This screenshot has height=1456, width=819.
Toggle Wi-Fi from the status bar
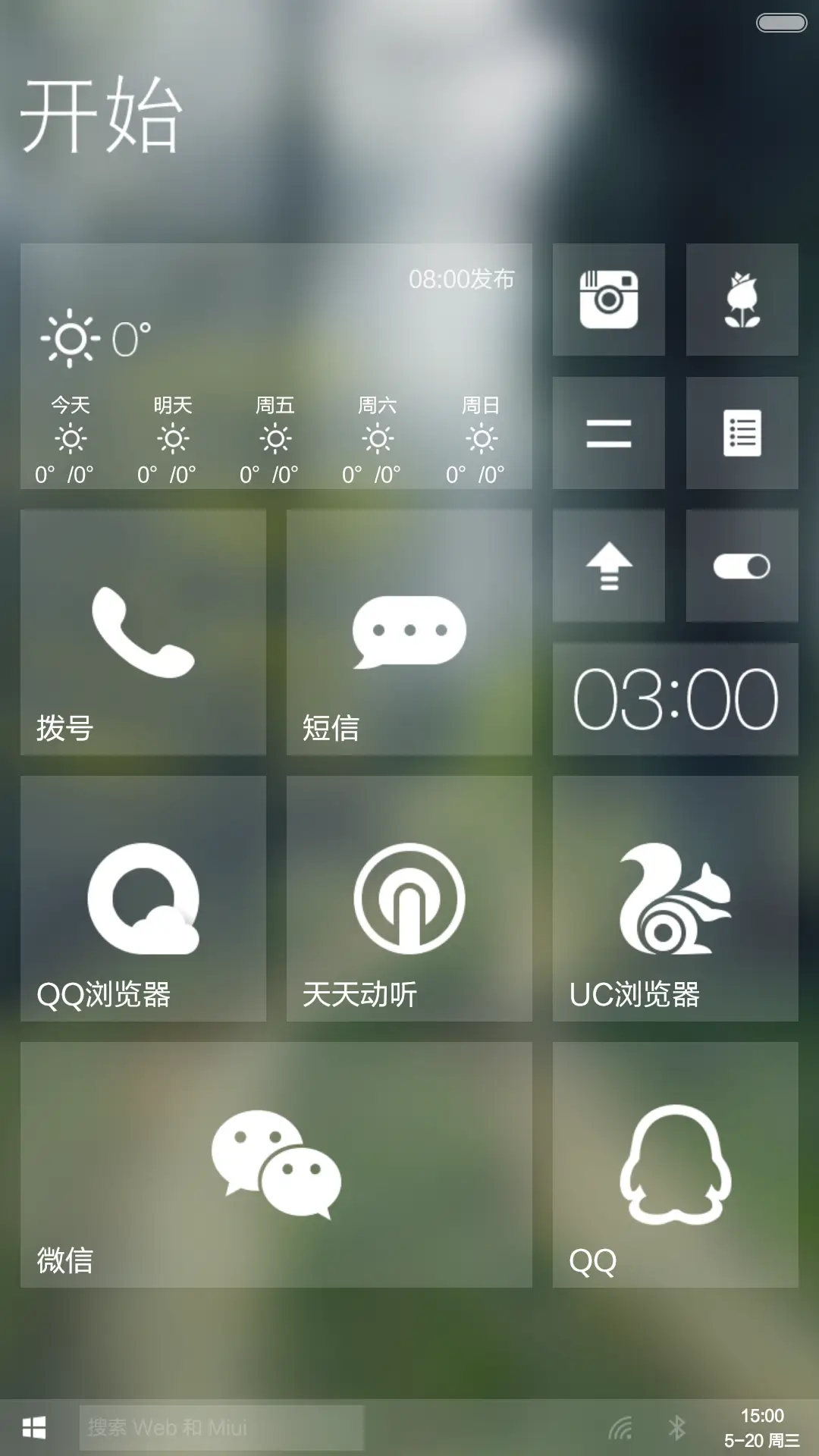pyautogui.click(x=622, y=1424)
